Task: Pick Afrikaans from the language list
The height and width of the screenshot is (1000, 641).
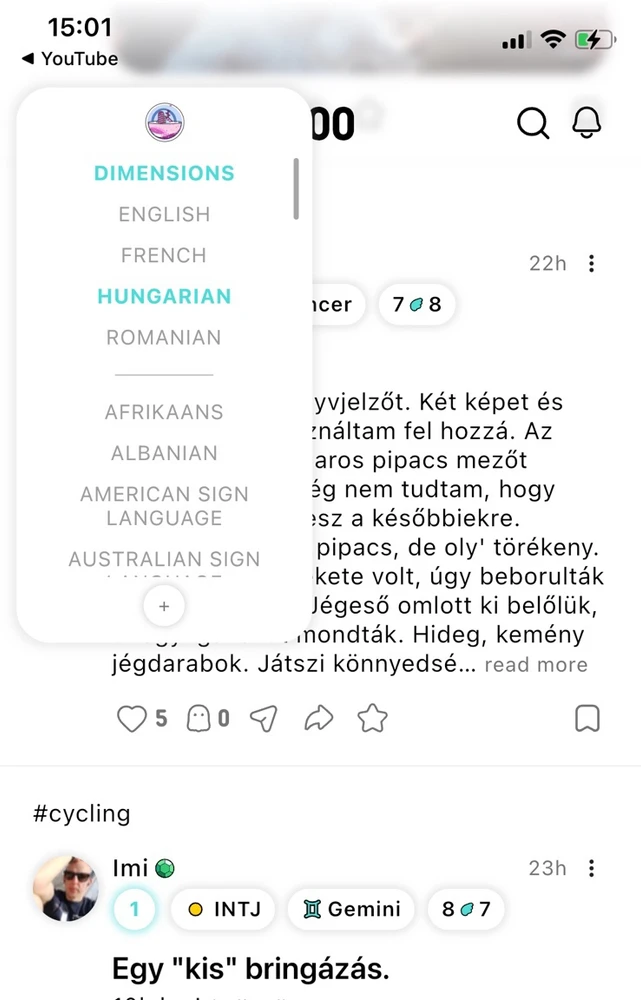Action: tap(164, 411)
